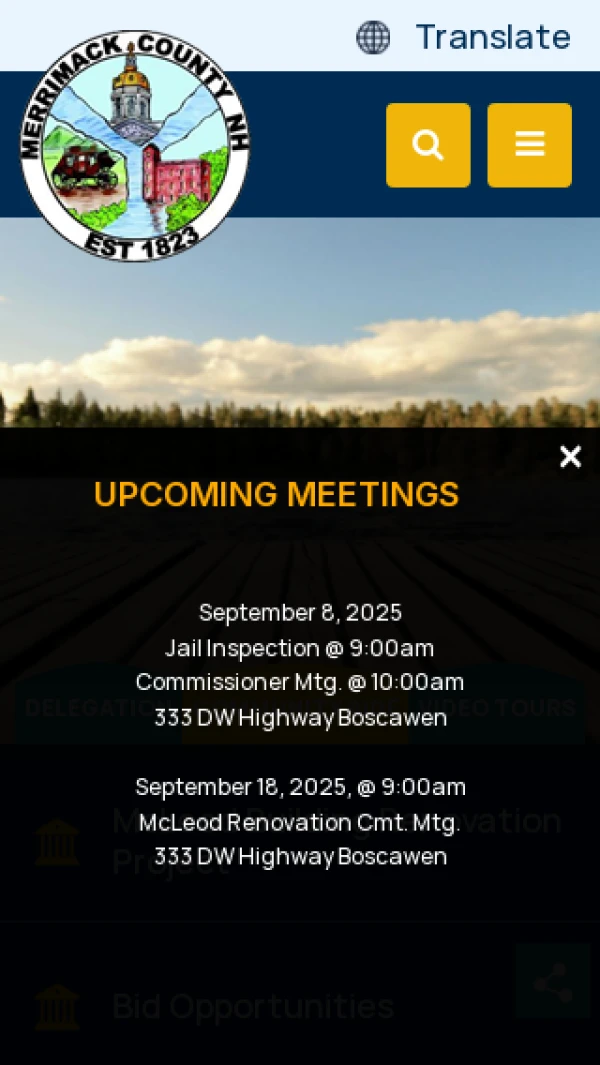Open the site search

tap(428, 145)
